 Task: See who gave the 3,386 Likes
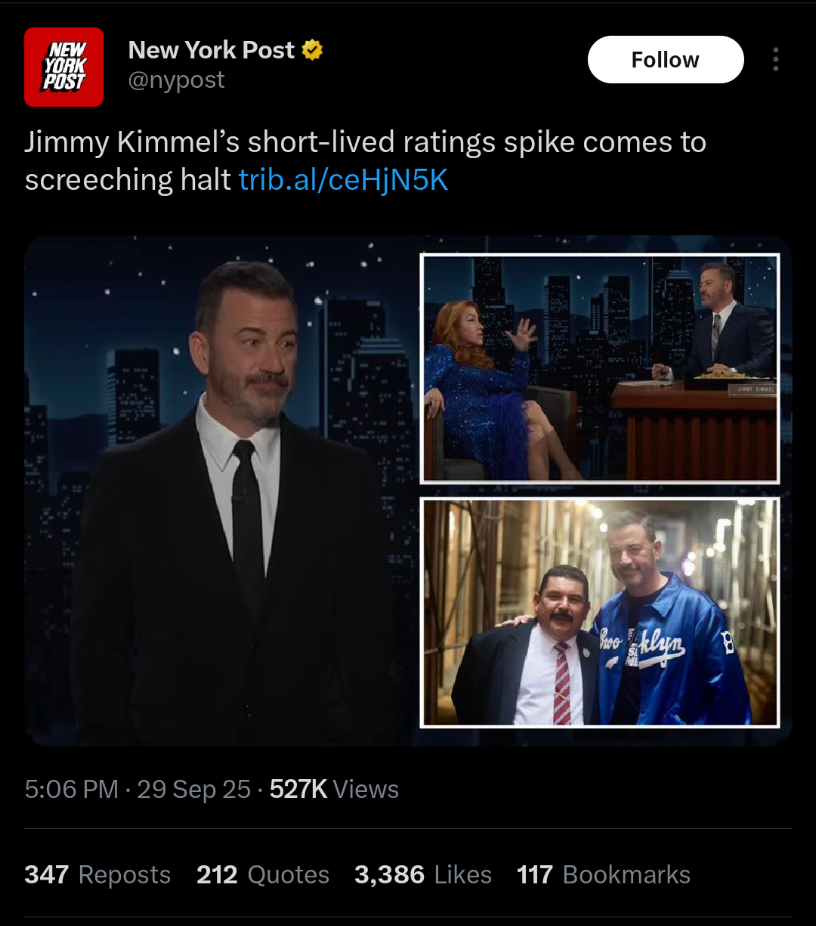[x=423, y=875]
